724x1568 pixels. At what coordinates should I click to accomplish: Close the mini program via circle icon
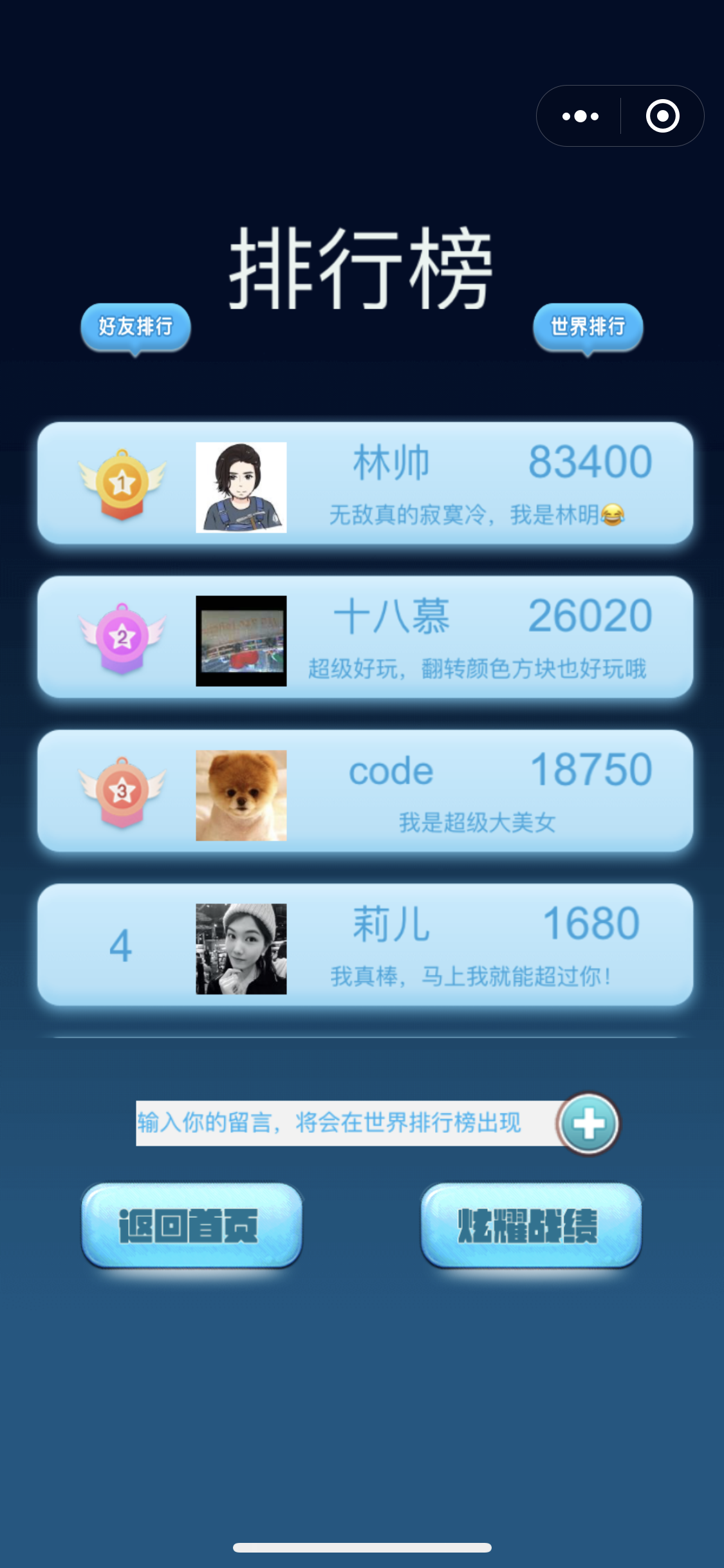tap(662, 117)
